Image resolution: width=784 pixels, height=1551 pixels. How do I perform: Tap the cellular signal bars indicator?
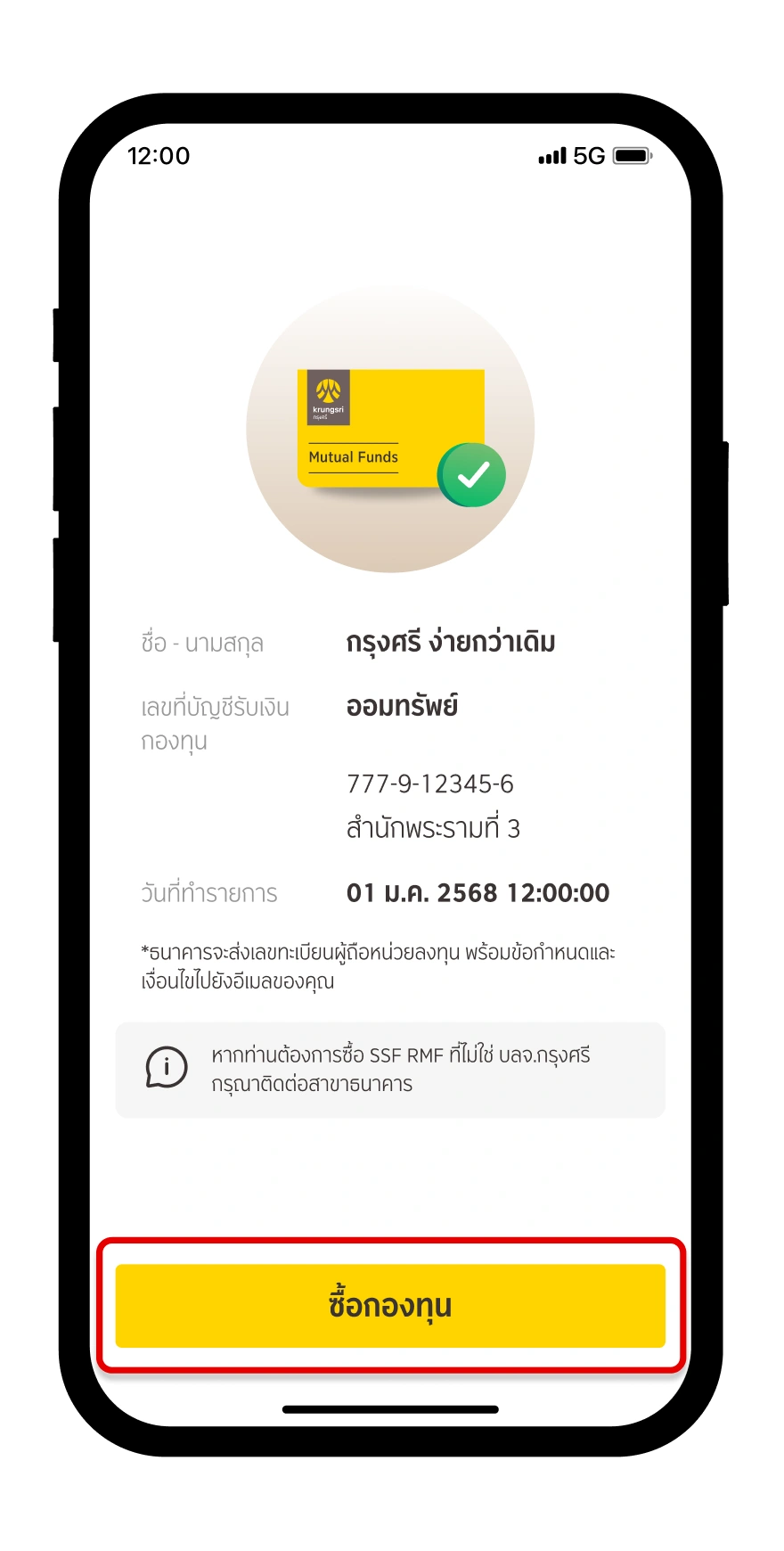551,155
